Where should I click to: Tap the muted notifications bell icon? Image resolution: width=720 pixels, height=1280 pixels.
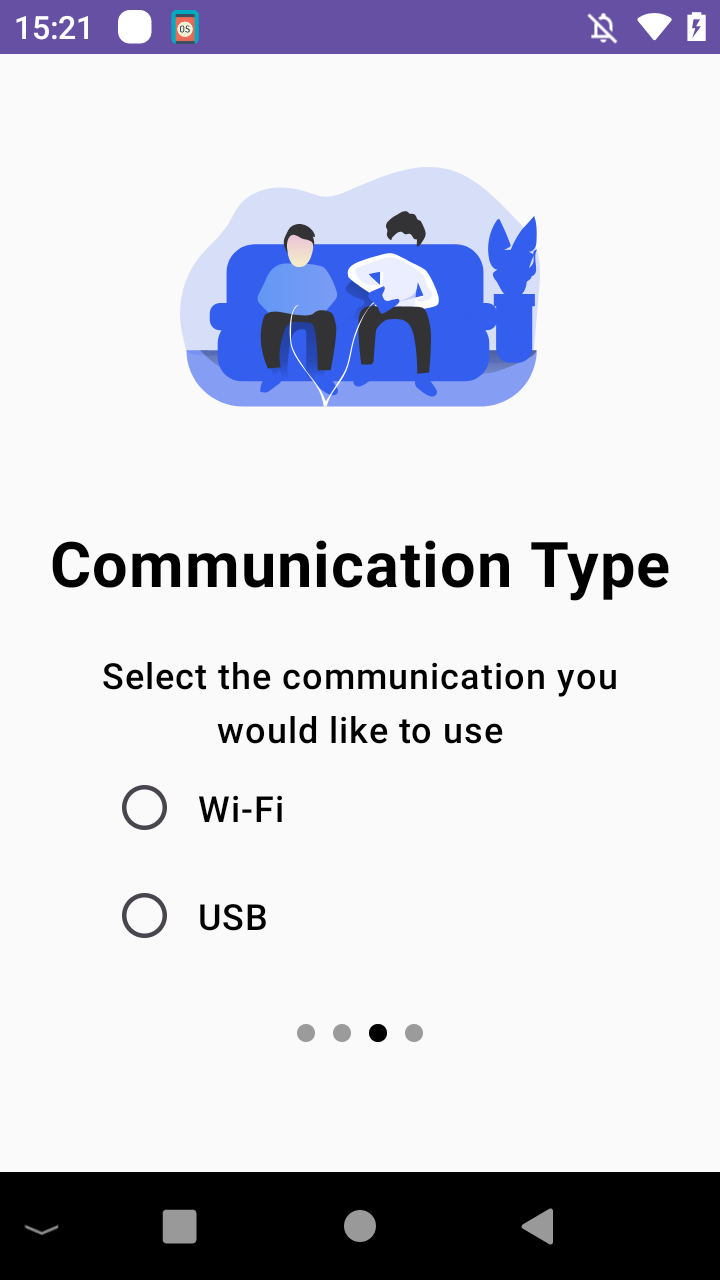[x=603, y=27]
